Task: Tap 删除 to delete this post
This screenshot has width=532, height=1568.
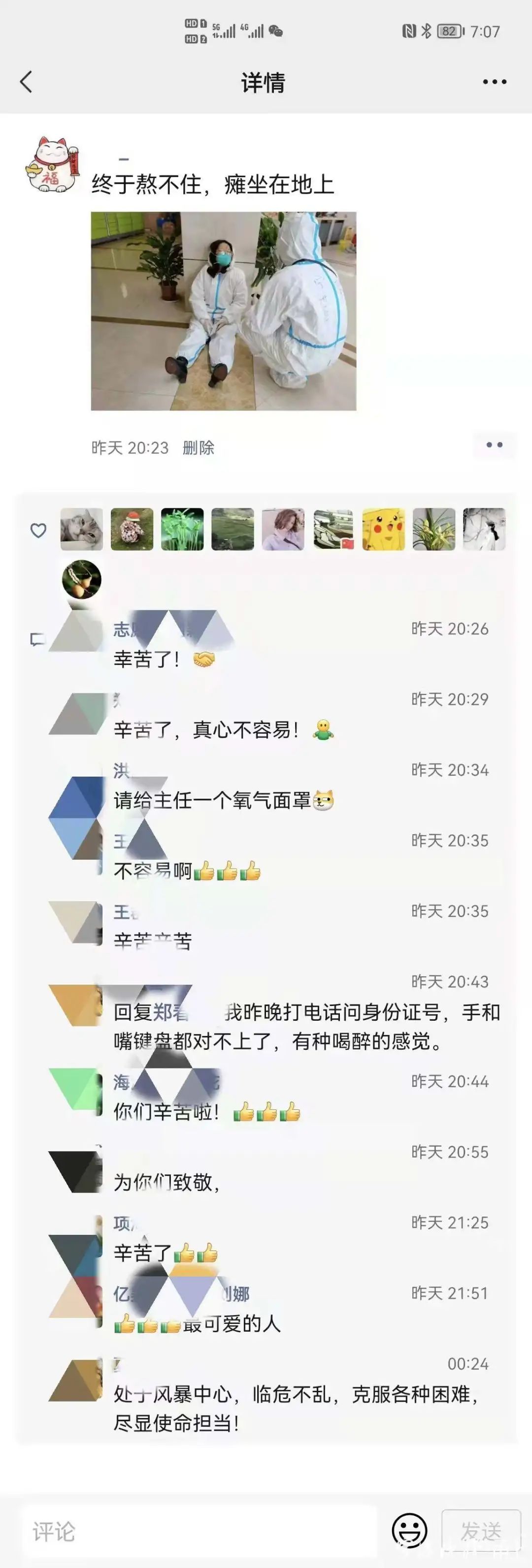Action: 198,447
